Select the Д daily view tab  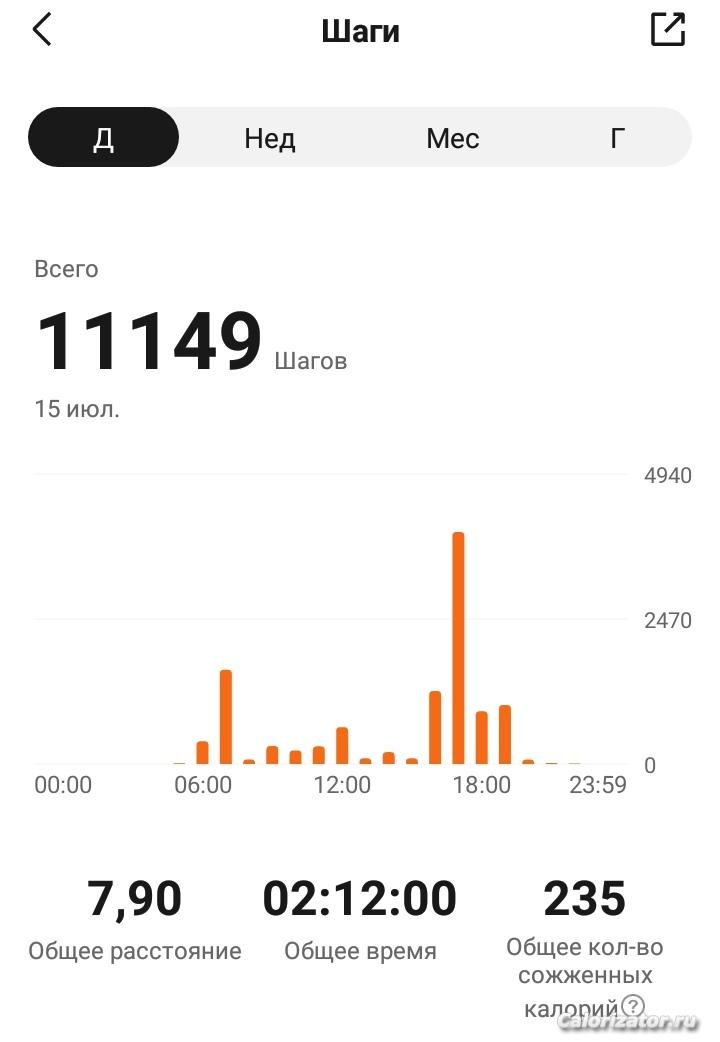tap(103, 137)
